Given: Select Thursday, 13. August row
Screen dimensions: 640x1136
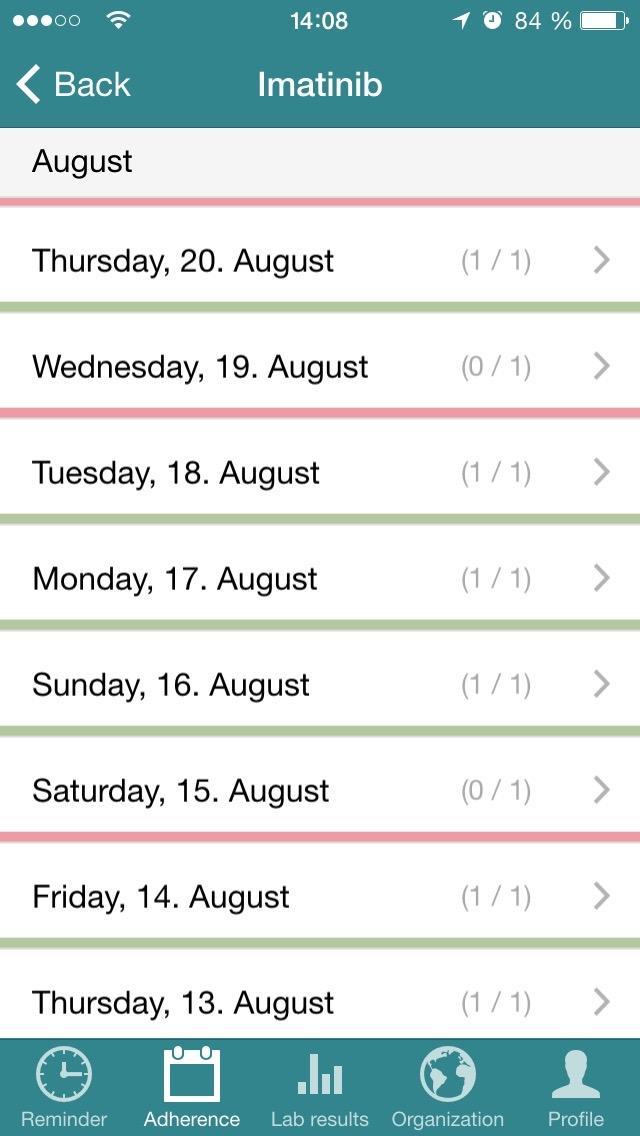Looking at the screenshot, I should 320,1003.
